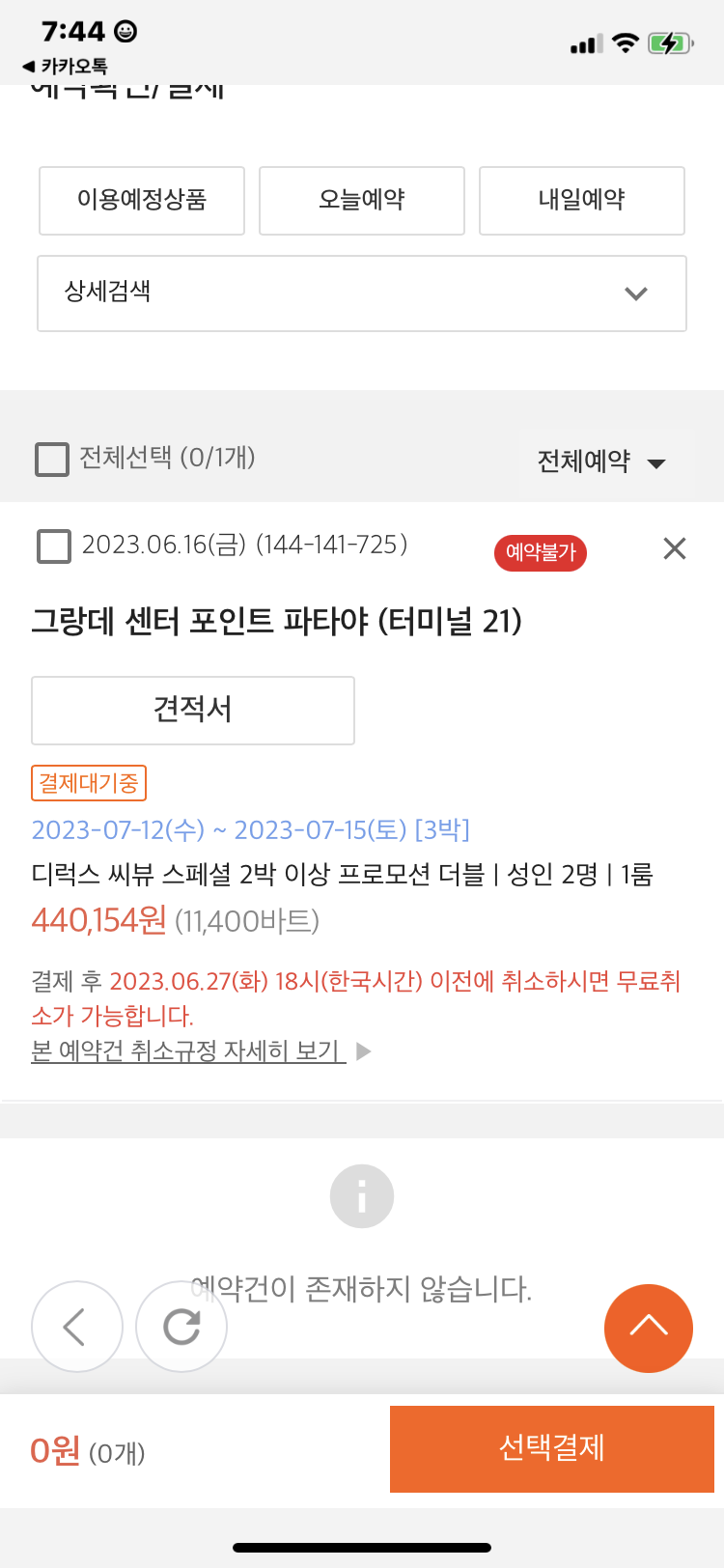Viewport: 724px width, 1568px height.
Task: Remove the reservation with the X icon
Action: pos(675,548)
